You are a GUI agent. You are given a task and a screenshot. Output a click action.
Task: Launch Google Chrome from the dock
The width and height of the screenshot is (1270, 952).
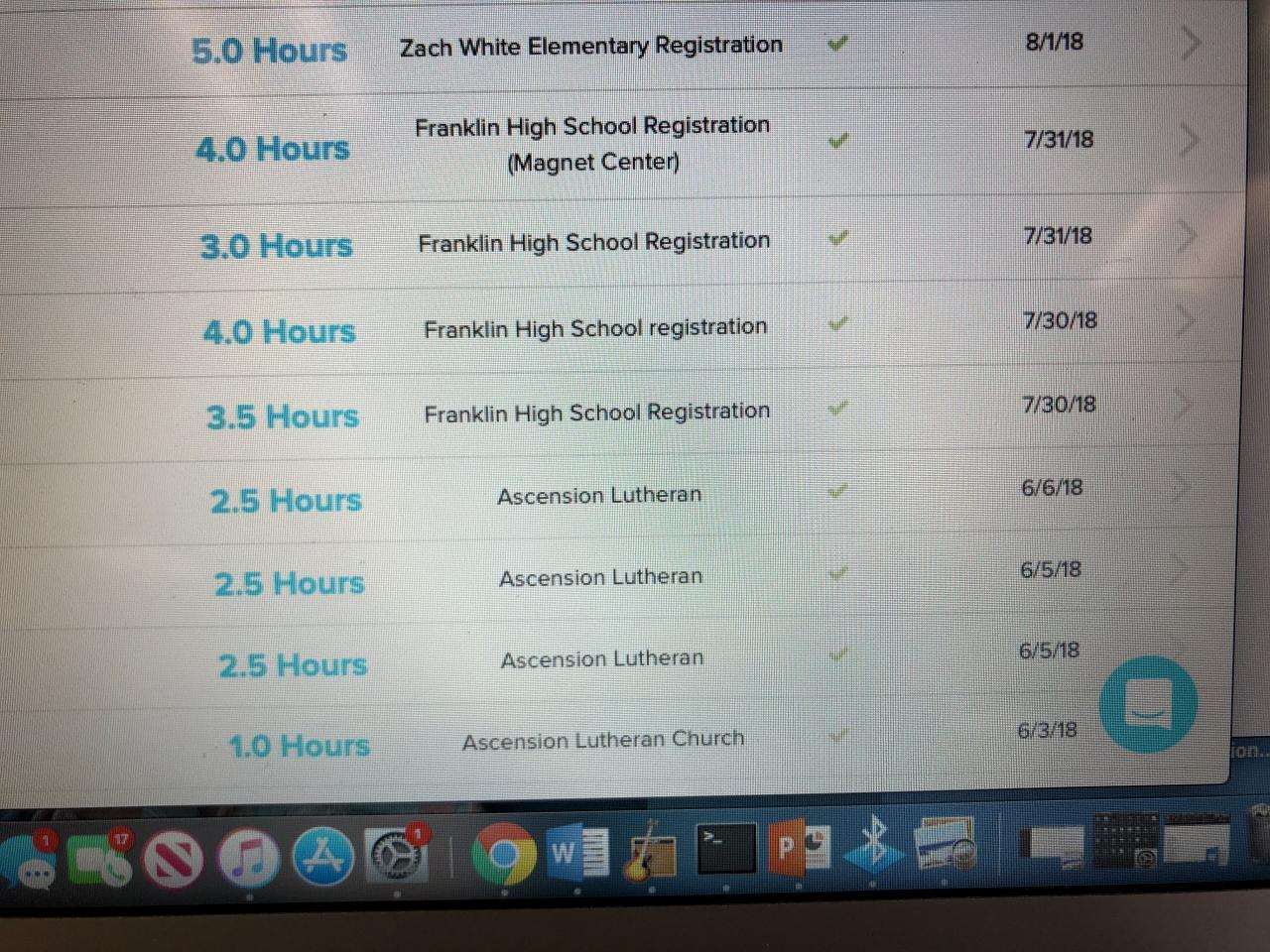504,856
